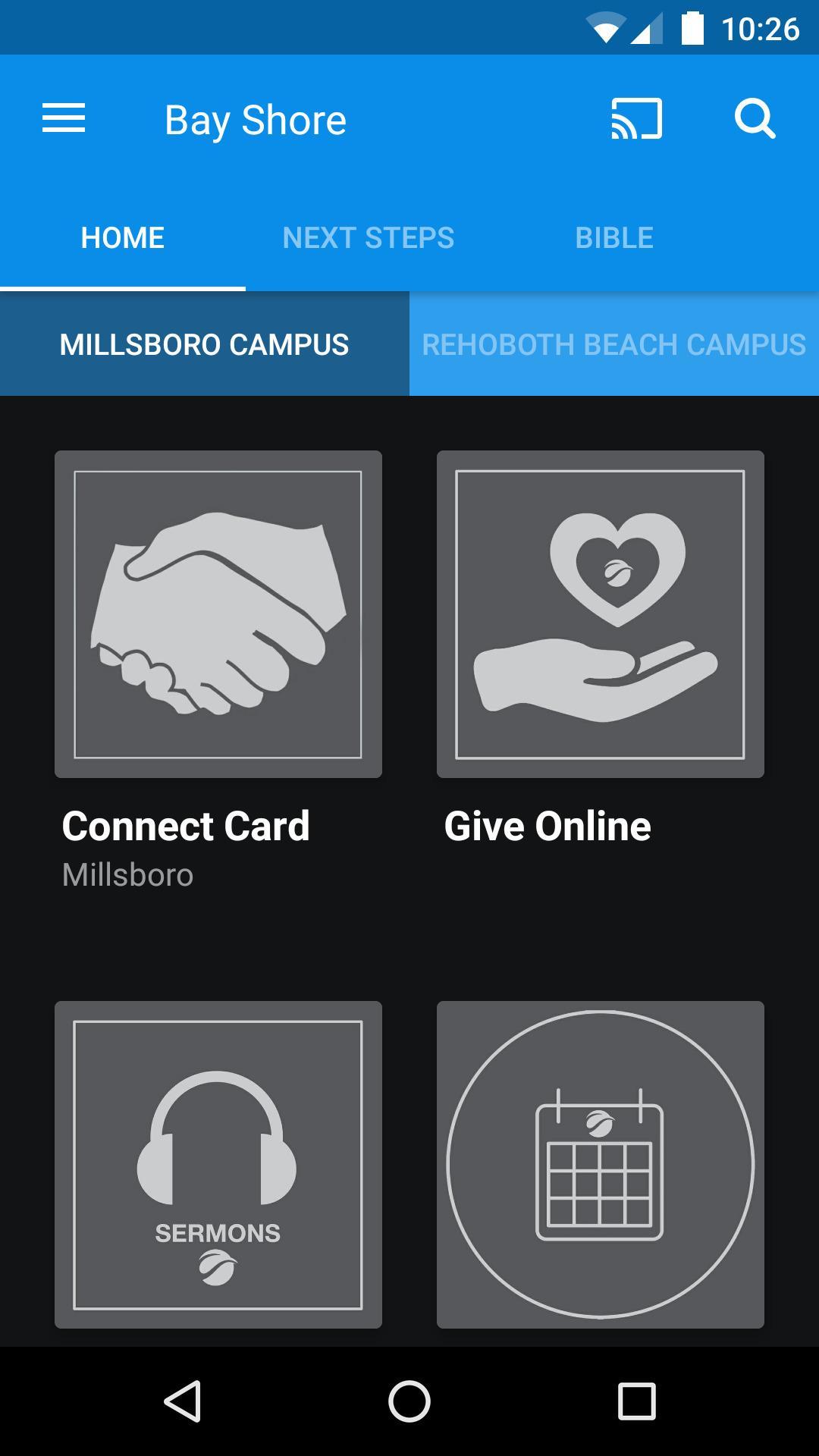This screenshot has height=1456, width=819.
Task: Tap the Android home button
Action: pyautogui.click(x=409, y=1399)
